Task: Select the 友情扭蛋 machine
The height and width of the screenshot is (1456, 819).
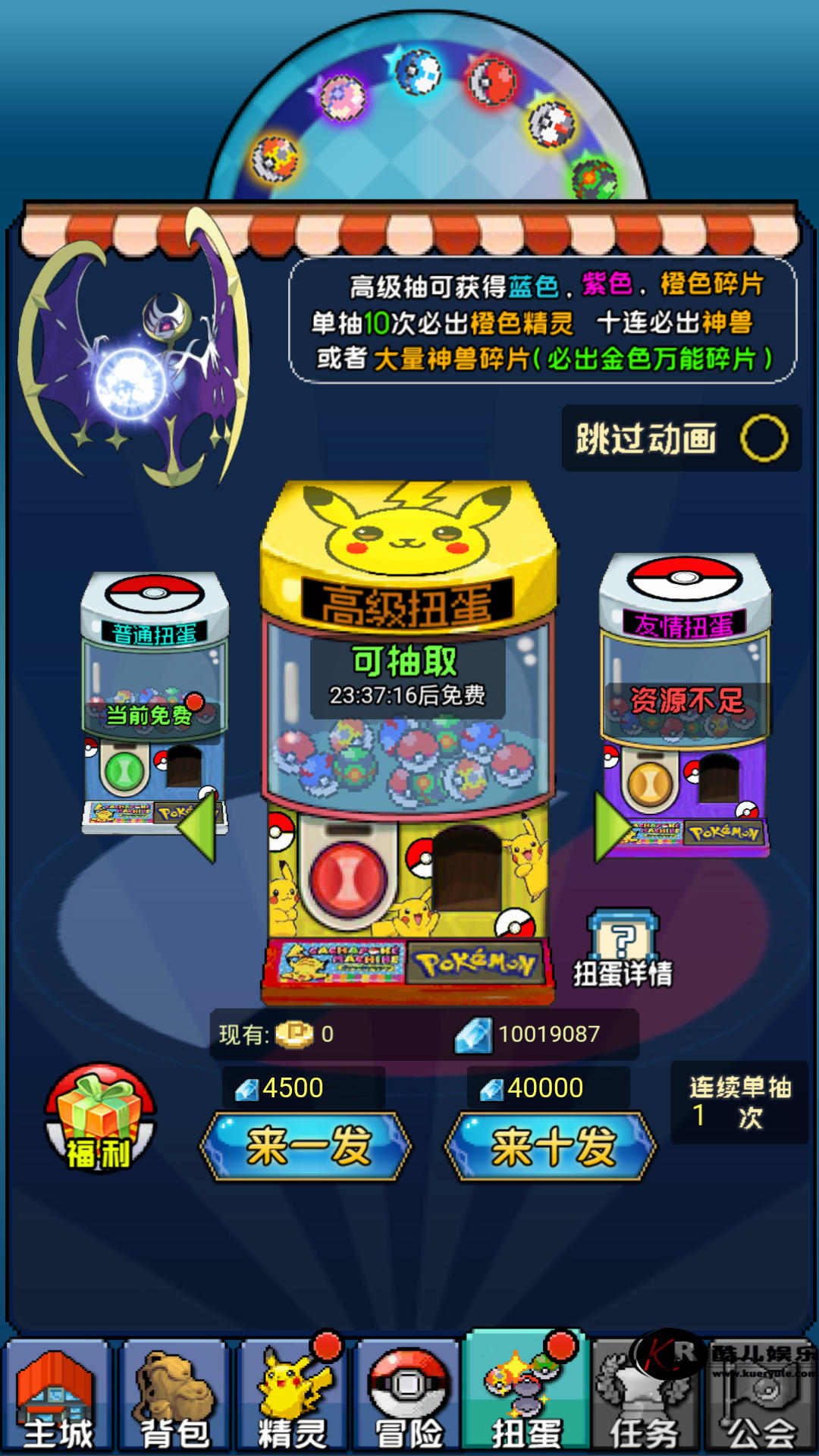Action: (685, 682)
